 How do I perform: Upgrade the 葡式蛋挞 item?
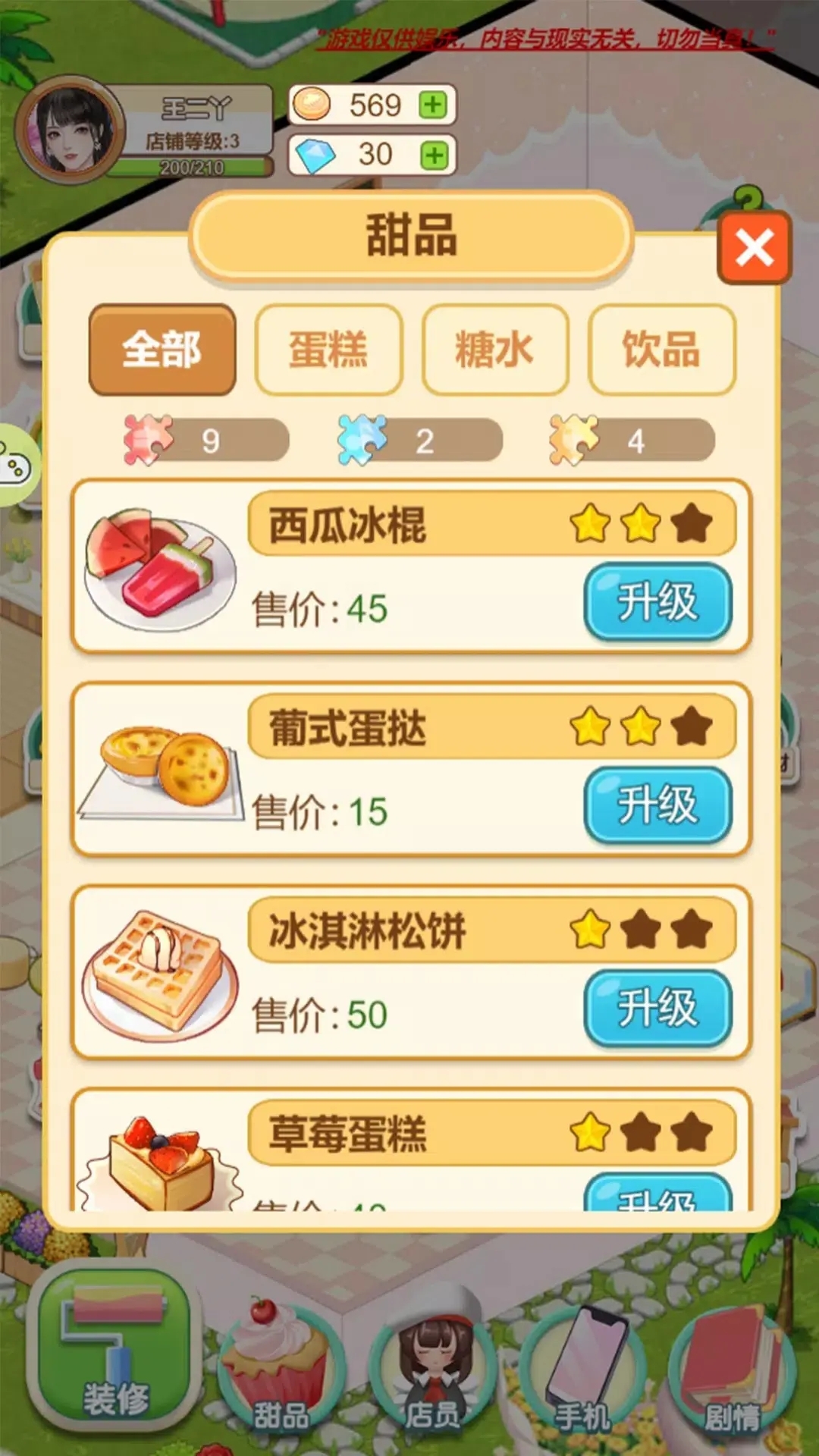(x=657, y=808)
